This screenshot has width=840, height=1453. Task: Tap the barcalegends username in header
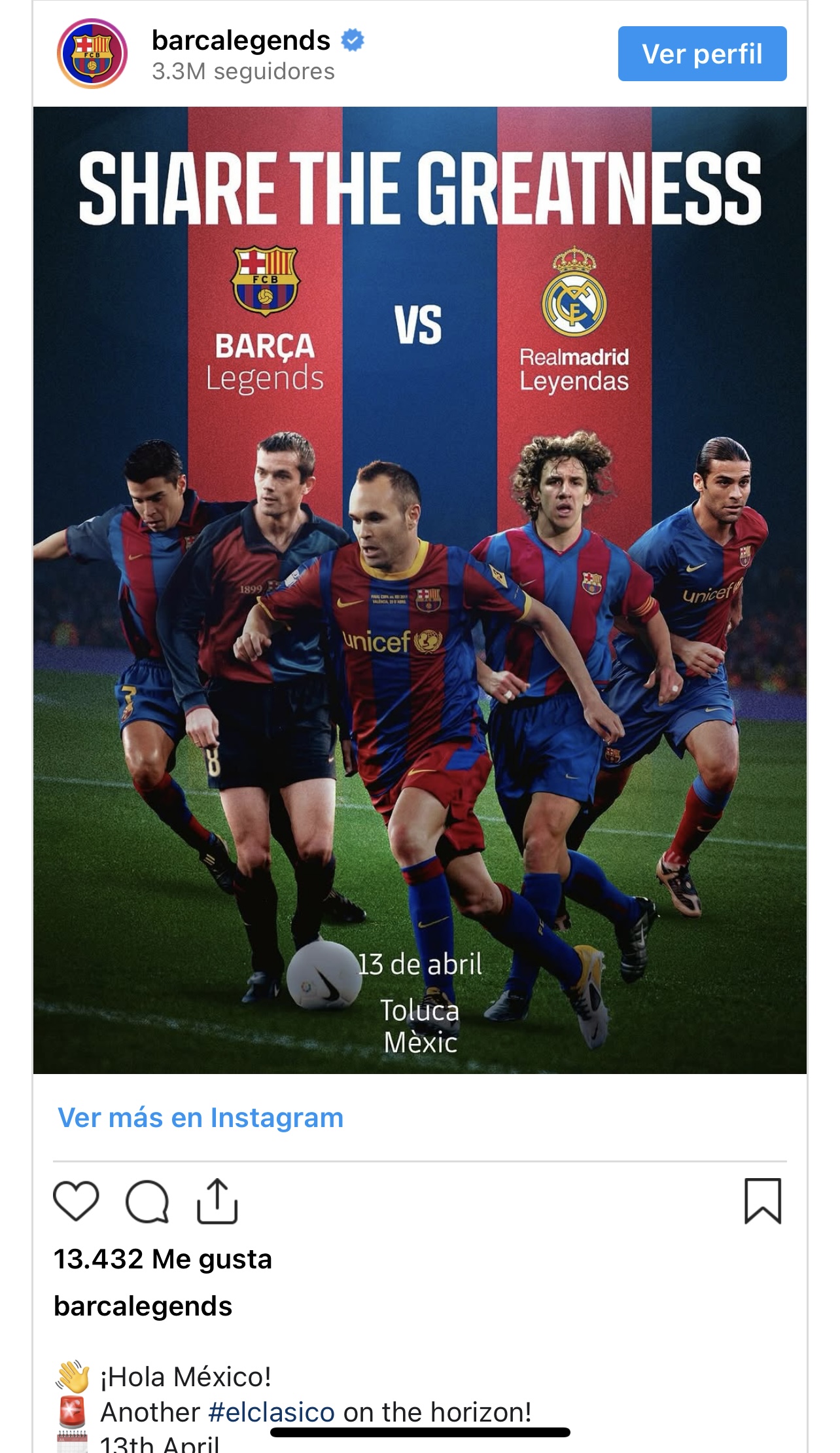coord(241,41)
